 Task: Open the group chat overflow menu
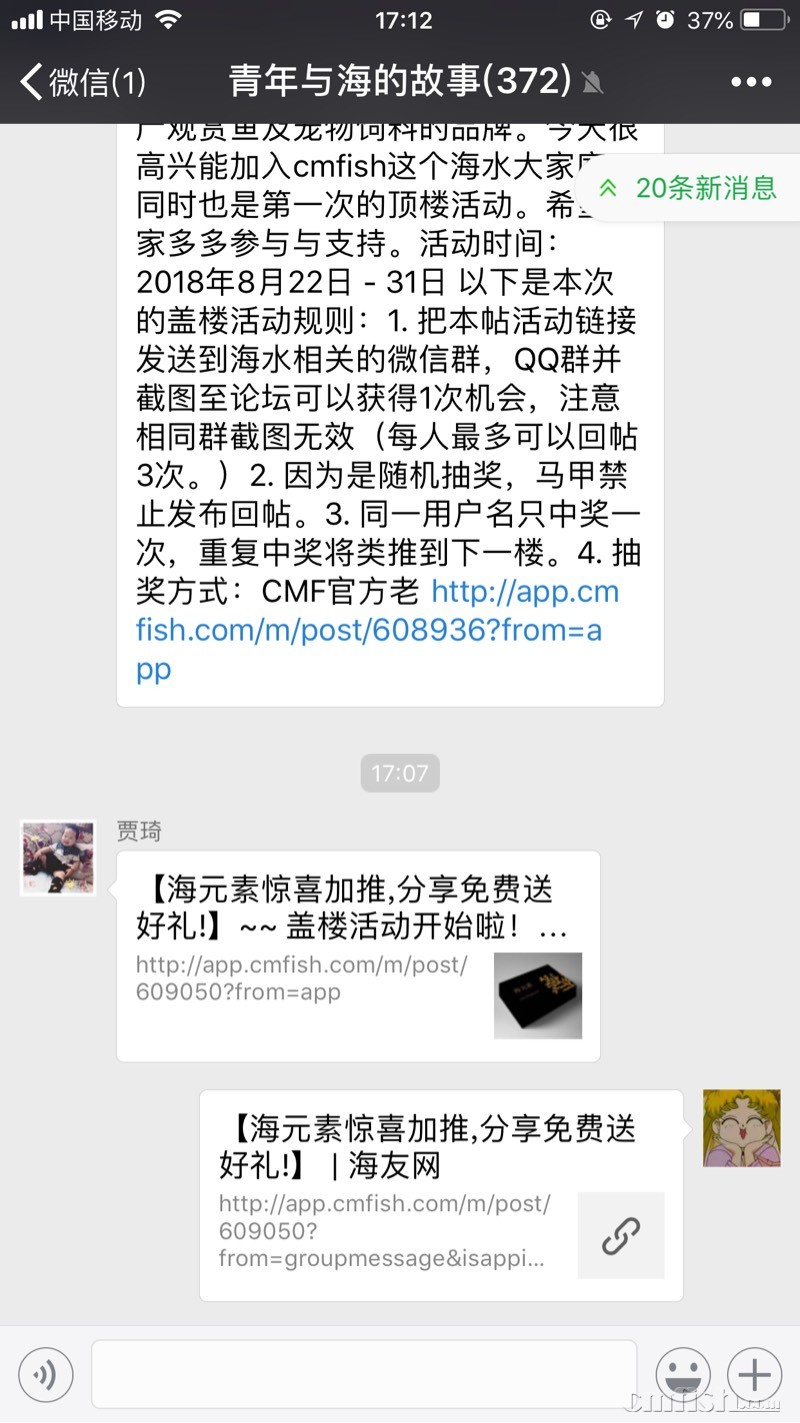click(x=751, y=82)
